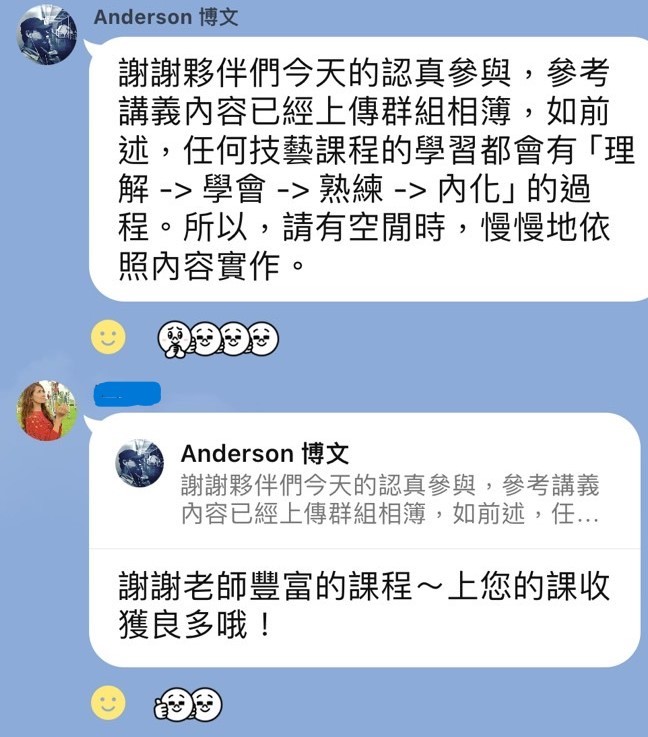View who reacted to Anderson's original message
The width and height of the screenshot is (648, 737).
point(218,340)
